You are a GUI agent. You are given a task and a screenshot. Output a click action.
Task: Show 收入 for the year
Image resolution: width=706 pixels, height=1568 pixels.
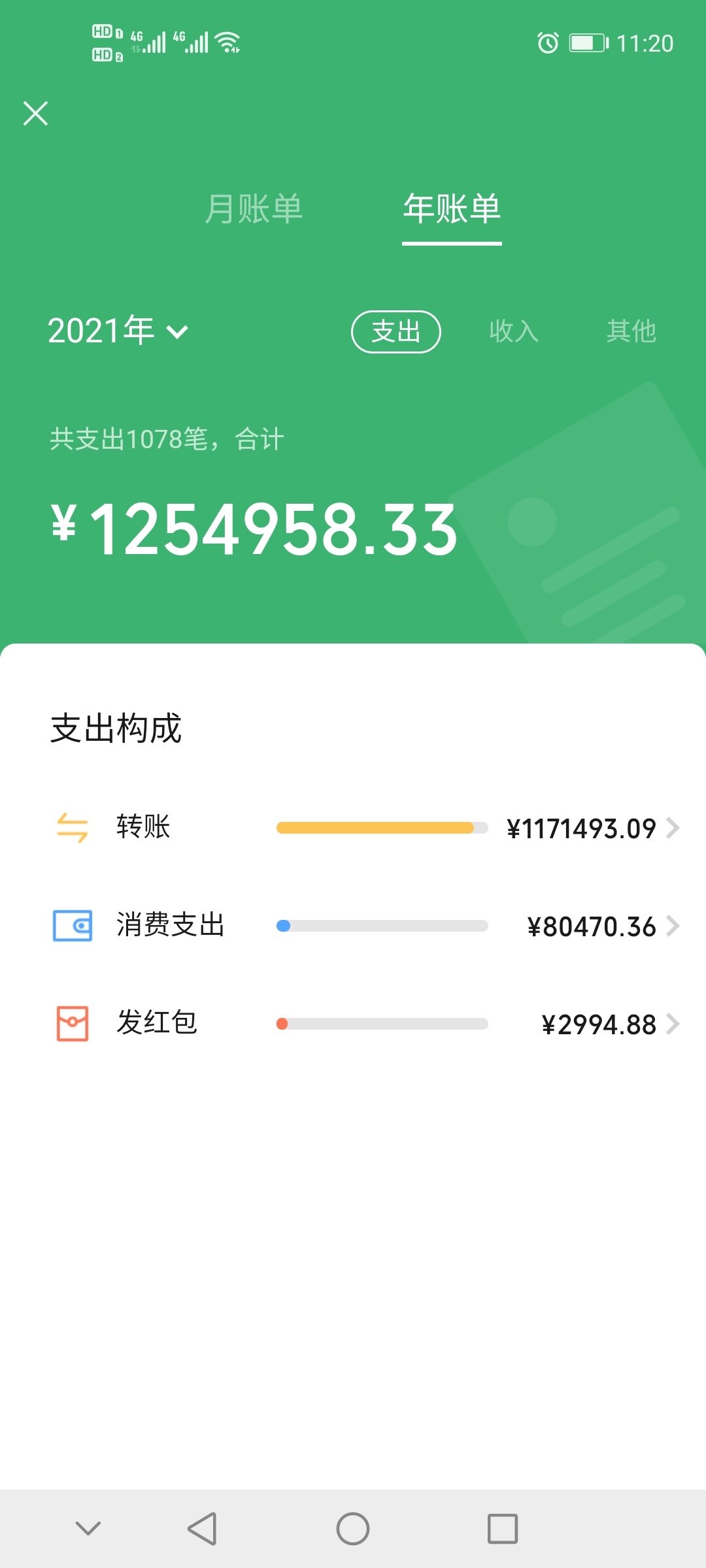514,331
